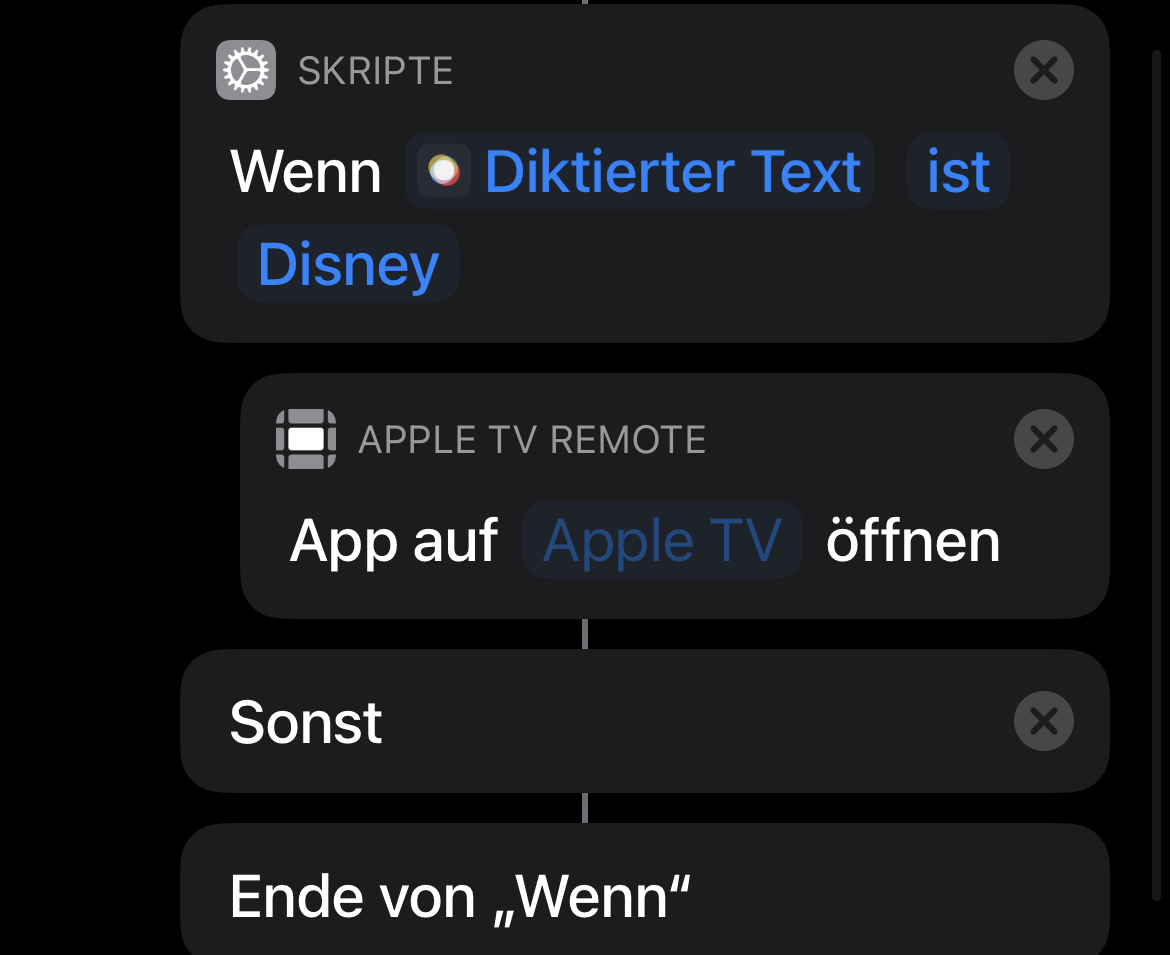Screen dimensions: 1170x955
Task: Remove the Skripte Wenn action
Action: click(x=1043, y=71)
